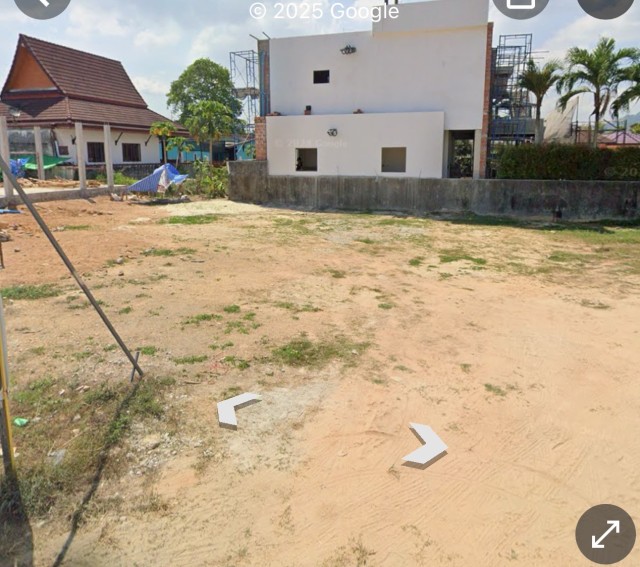Open the overflow menu at top right
The image size is (640, 567).
pyautogui.click(x=605, y=5)
